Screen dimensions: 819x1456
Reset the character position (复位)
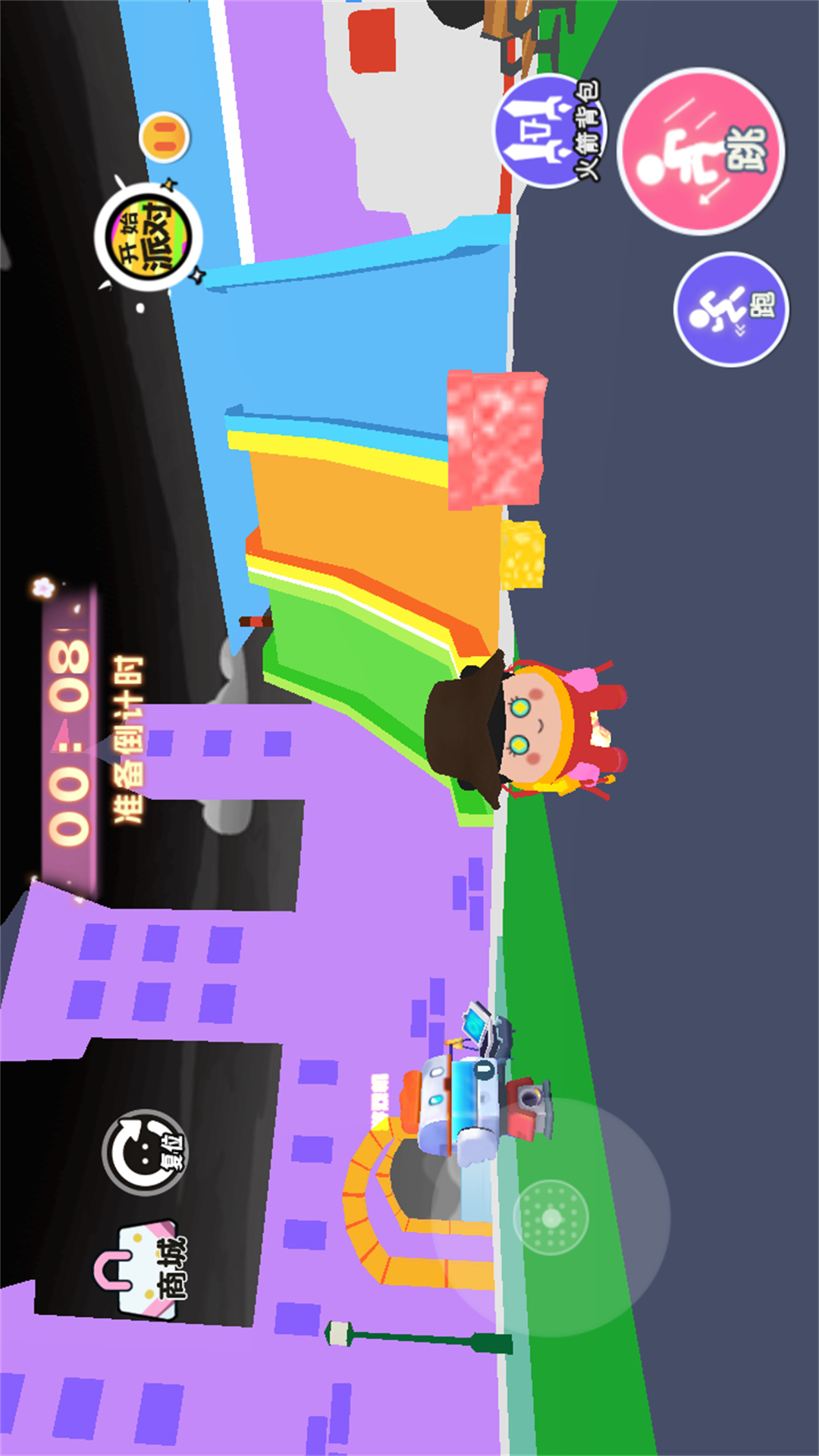145,1152
